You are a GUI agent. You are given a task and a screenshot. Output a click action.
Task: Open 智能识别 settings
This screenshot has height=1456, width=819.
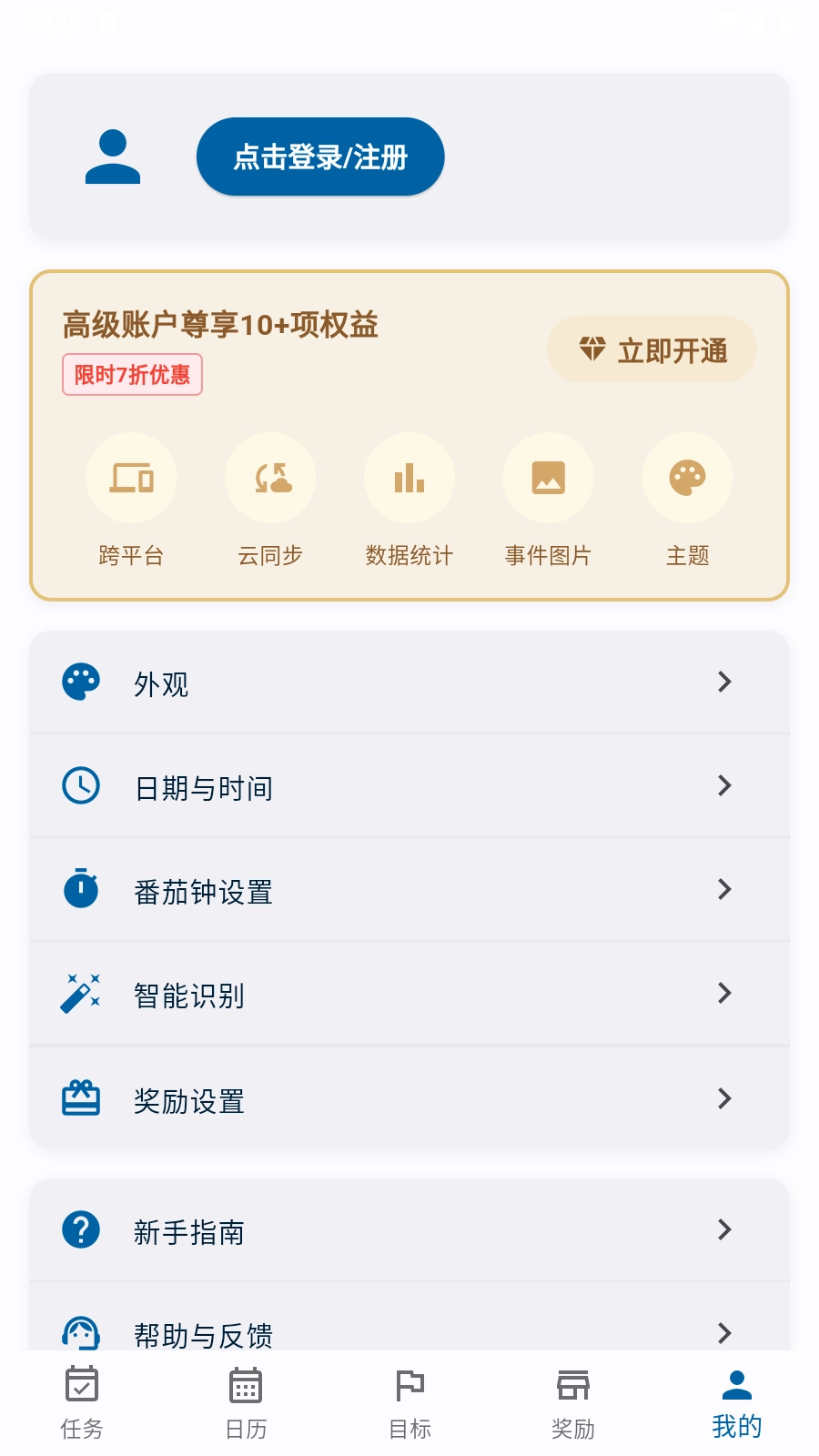click(409, 994)
